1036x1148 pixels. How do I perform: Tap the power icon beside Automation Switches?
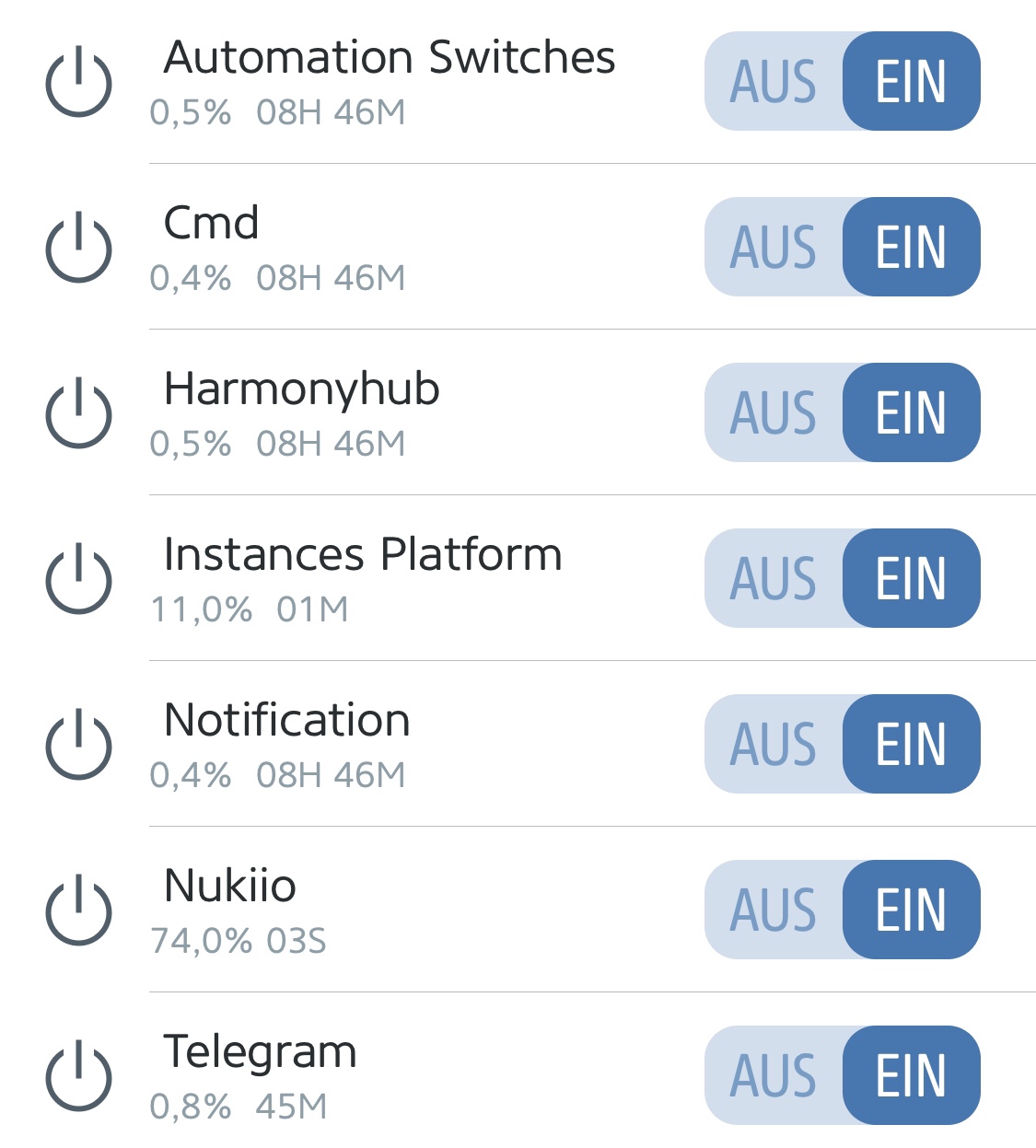click(79, 83)
